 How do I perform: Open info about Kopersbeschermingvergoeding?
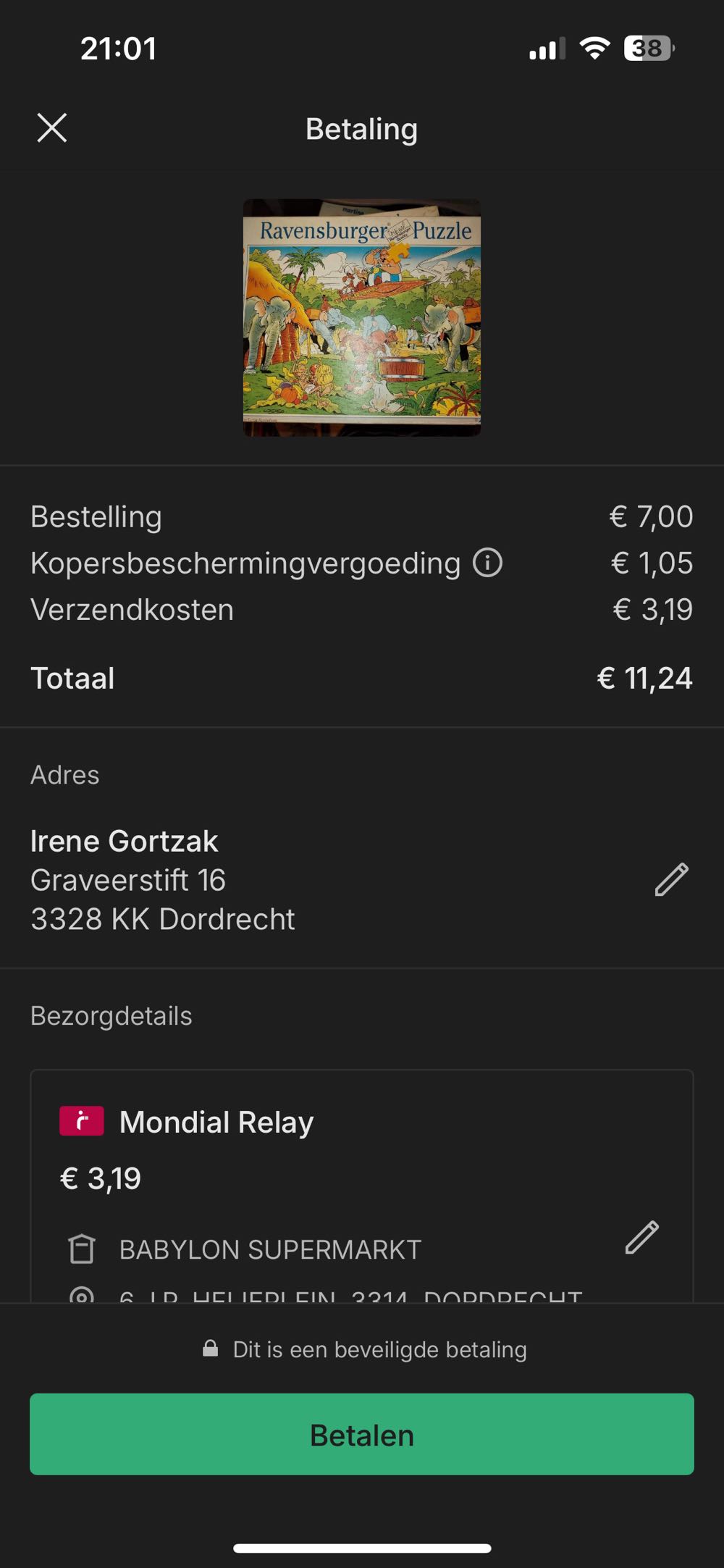[487, 563]
